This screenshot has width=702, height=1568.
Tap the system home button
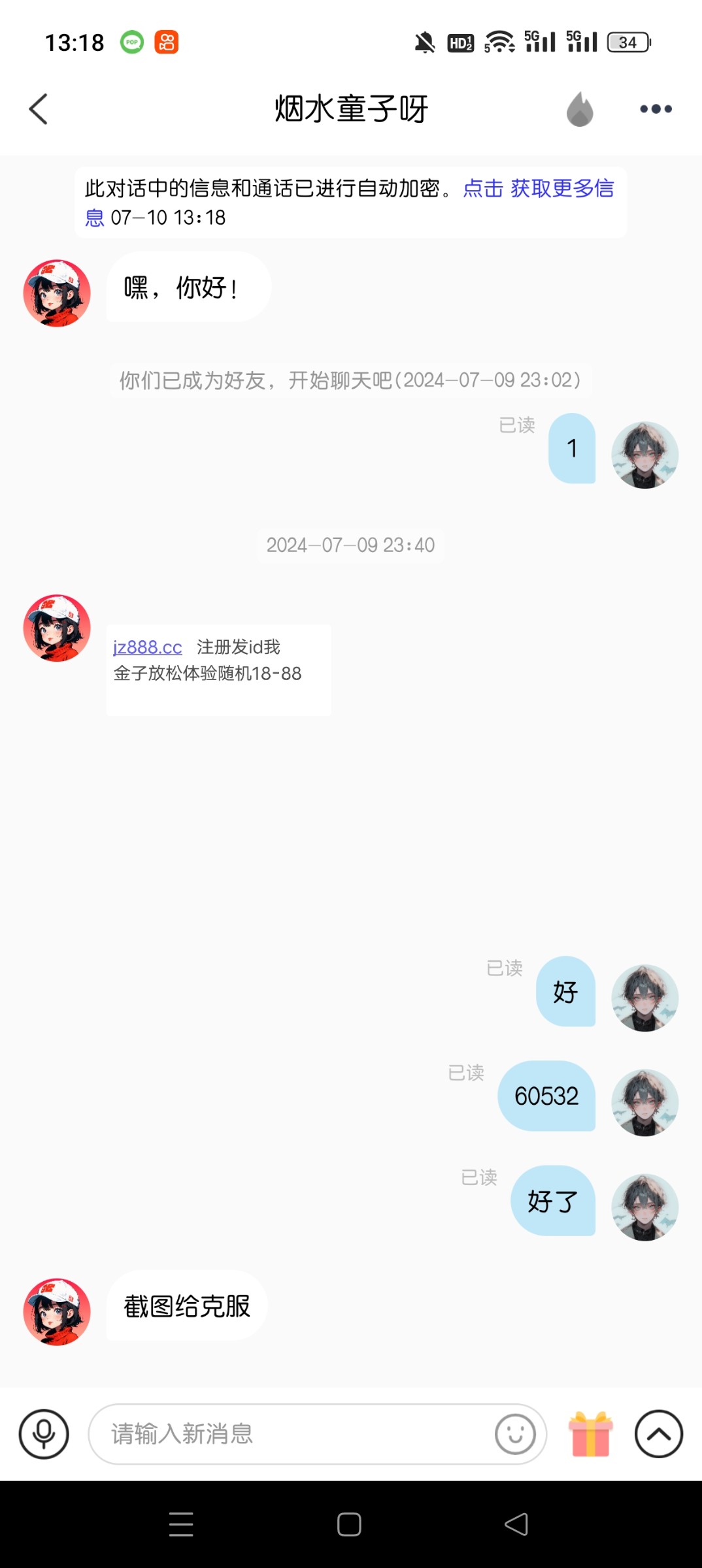349,1524
